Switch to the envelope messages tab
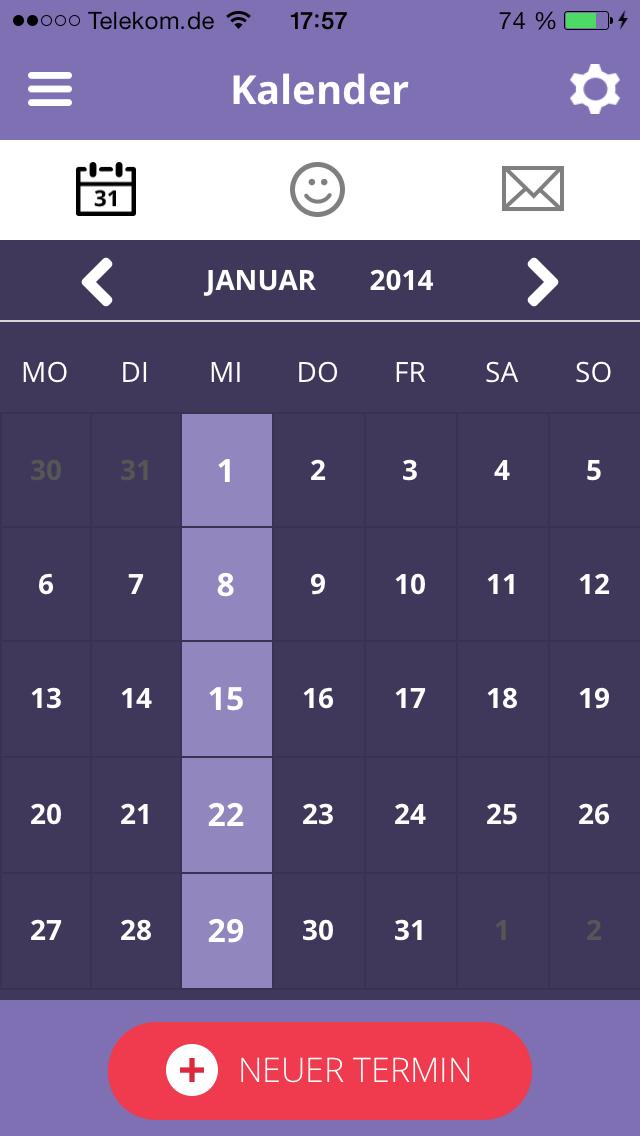The height and width of the screenshot is (1136, 640). tap(532, 189)
